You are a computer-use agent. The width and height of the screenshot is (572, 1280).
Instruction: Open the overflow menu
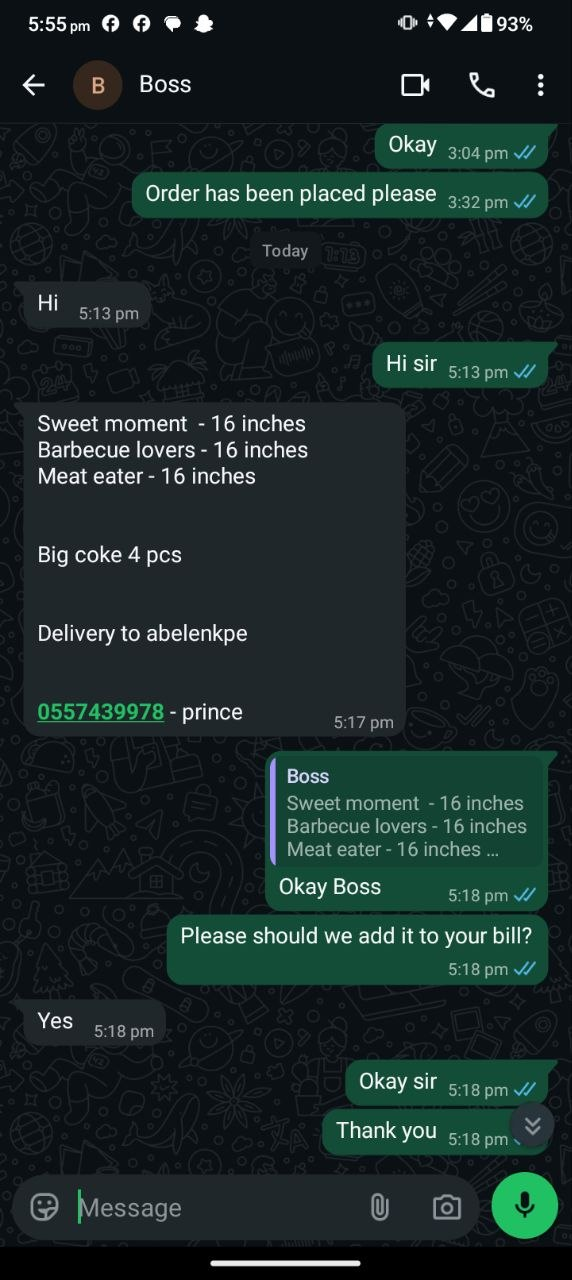(540, 85)
